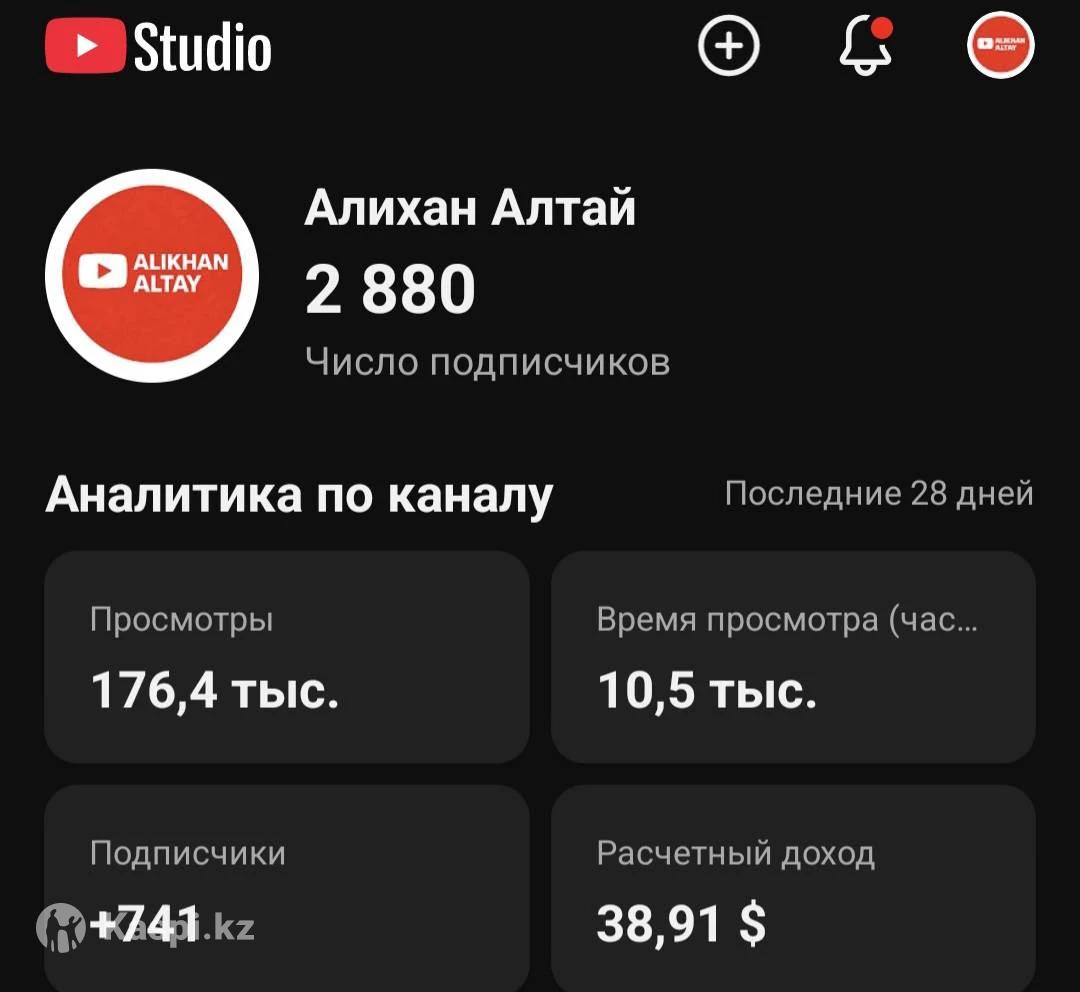Screen dimensions: 1080x992
Task: Open the Подписчики analytics card
Action: click(286, 885)
